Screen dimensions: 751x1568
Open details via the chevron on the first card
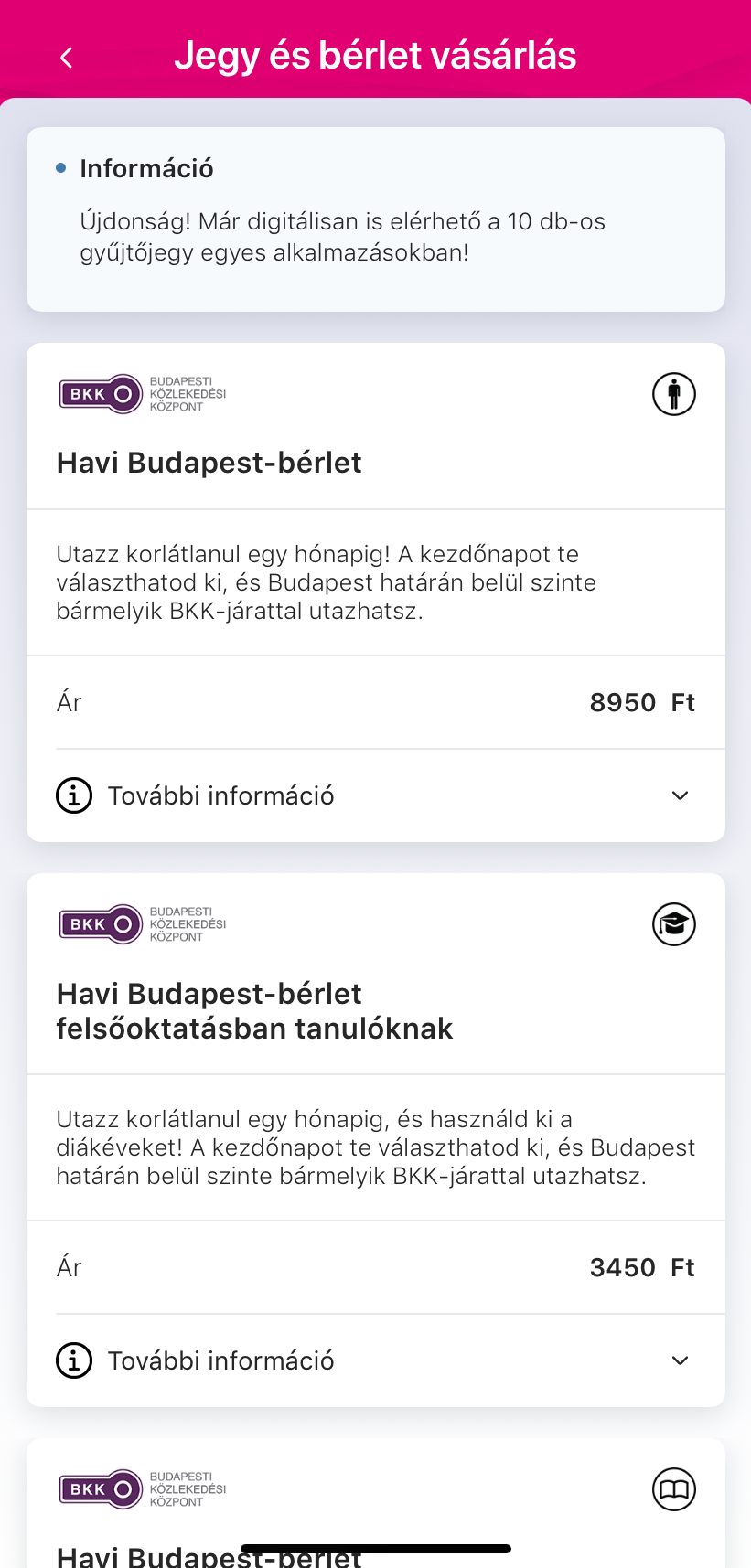coord(680,795)
